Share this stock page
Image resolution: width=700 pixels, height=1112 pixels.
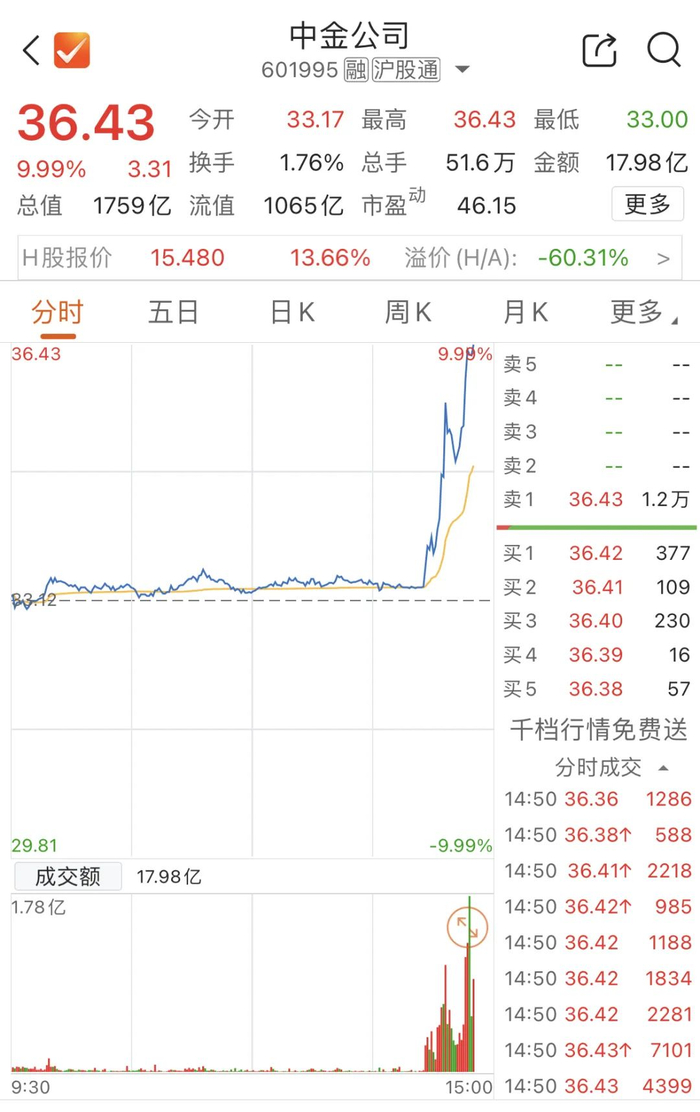point(599,49)
